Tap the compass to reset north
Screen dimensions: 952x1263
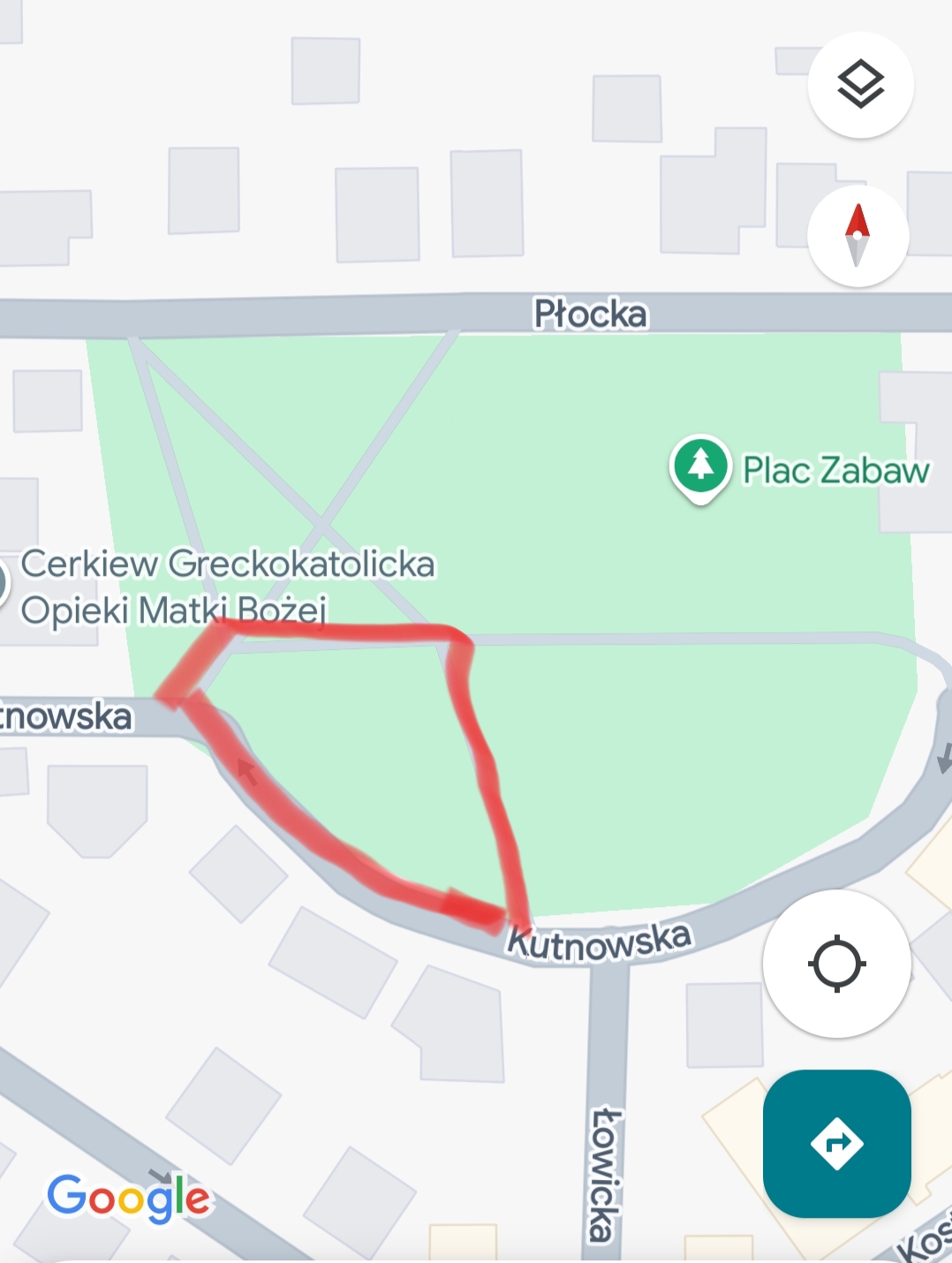click(858, 236)
